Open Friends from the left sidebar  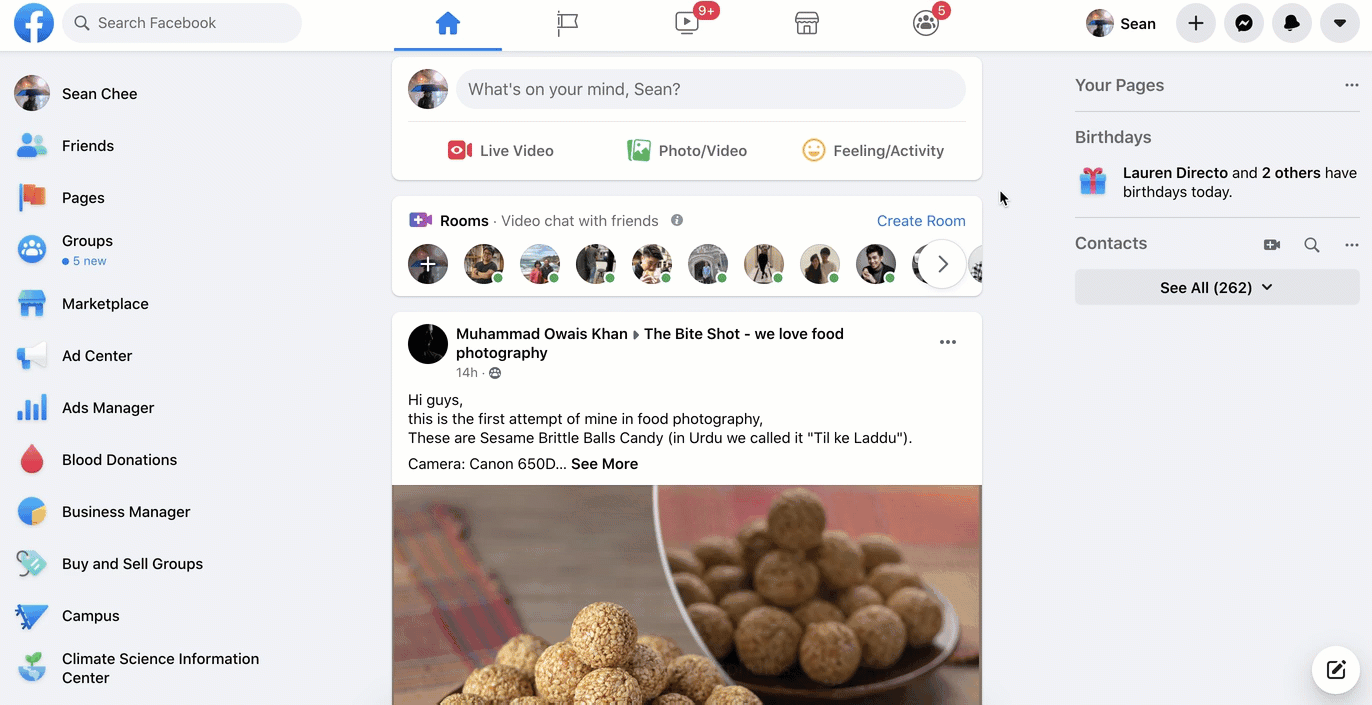click(88, 146)
